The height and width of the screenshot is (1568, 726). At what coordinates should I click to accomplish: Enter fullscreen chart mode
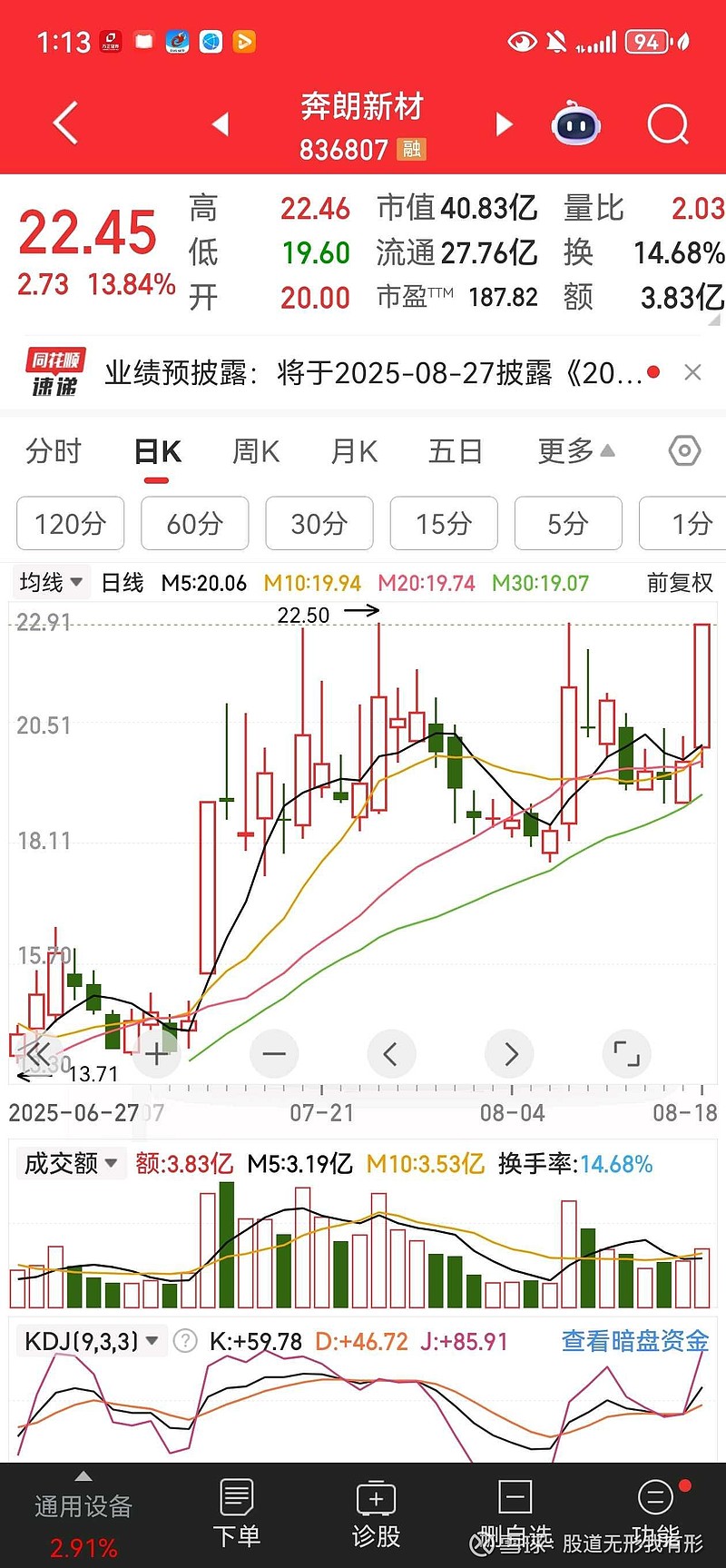pos(627,1053)
